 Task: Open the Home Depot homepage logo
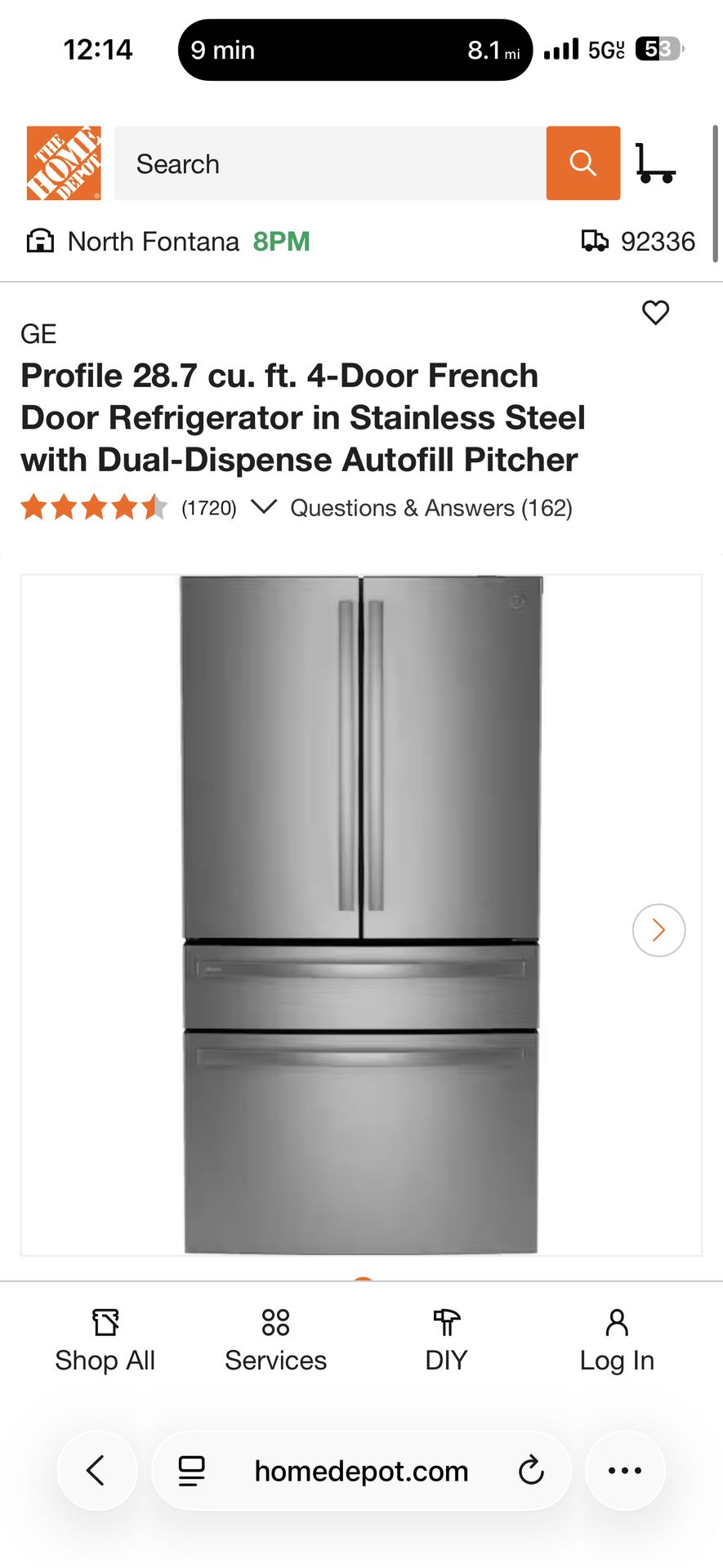64,163
